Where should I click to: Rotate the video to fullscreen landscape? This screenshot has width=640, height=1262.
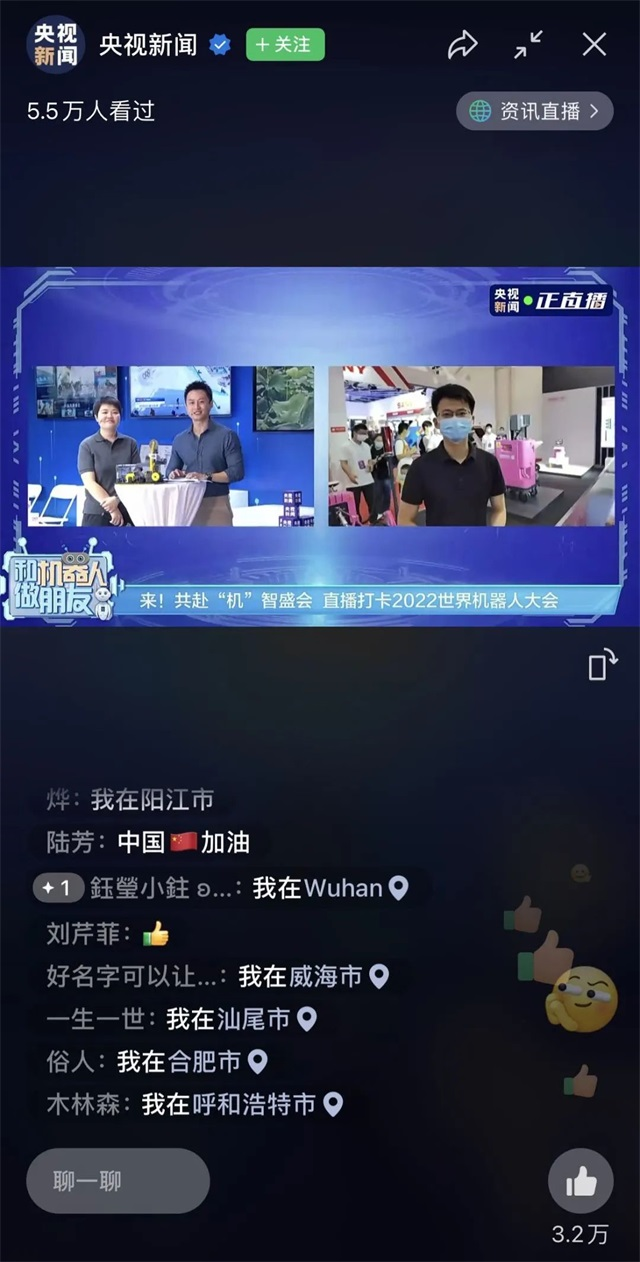[x=603, y=666]
